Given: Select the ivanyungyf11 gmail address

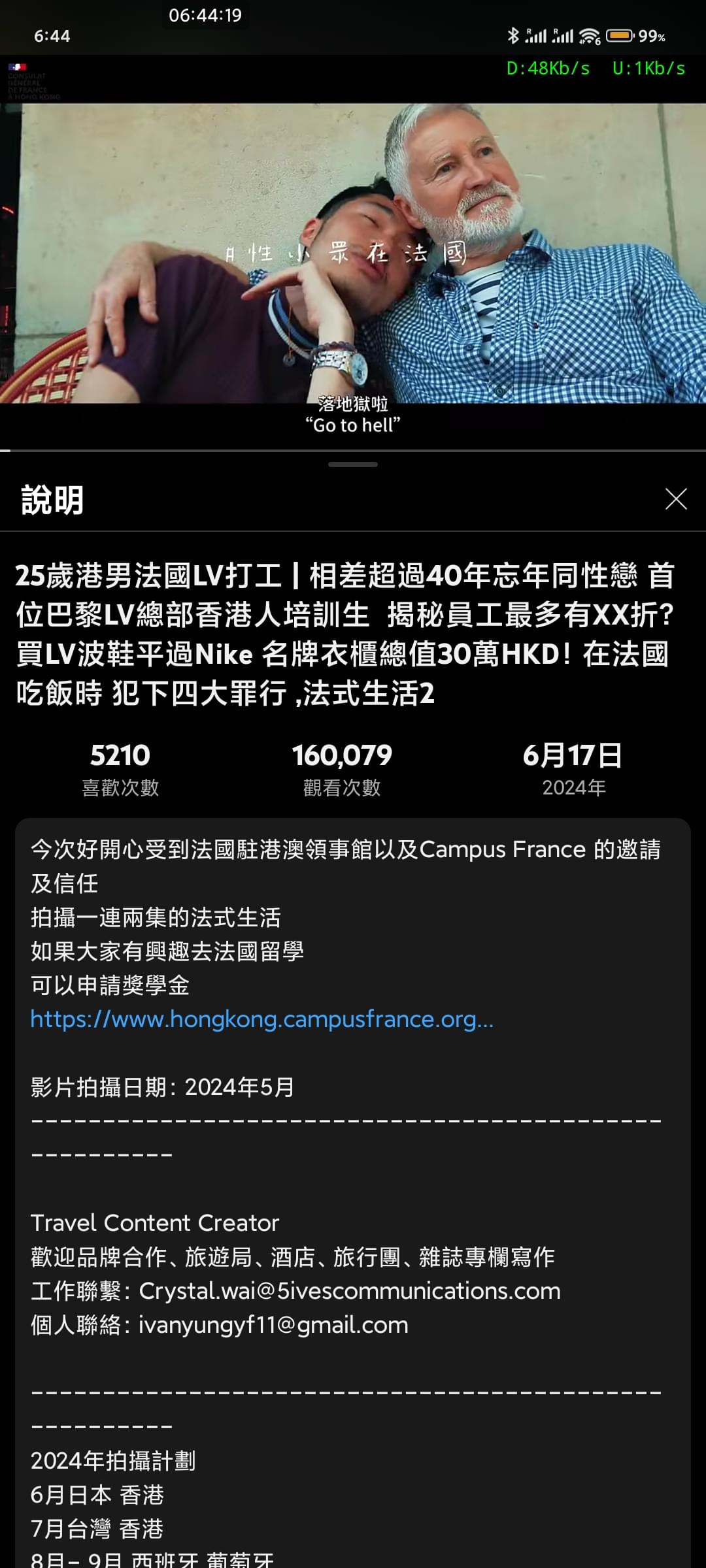Looking at the screenshot, I should (275, 1326).
